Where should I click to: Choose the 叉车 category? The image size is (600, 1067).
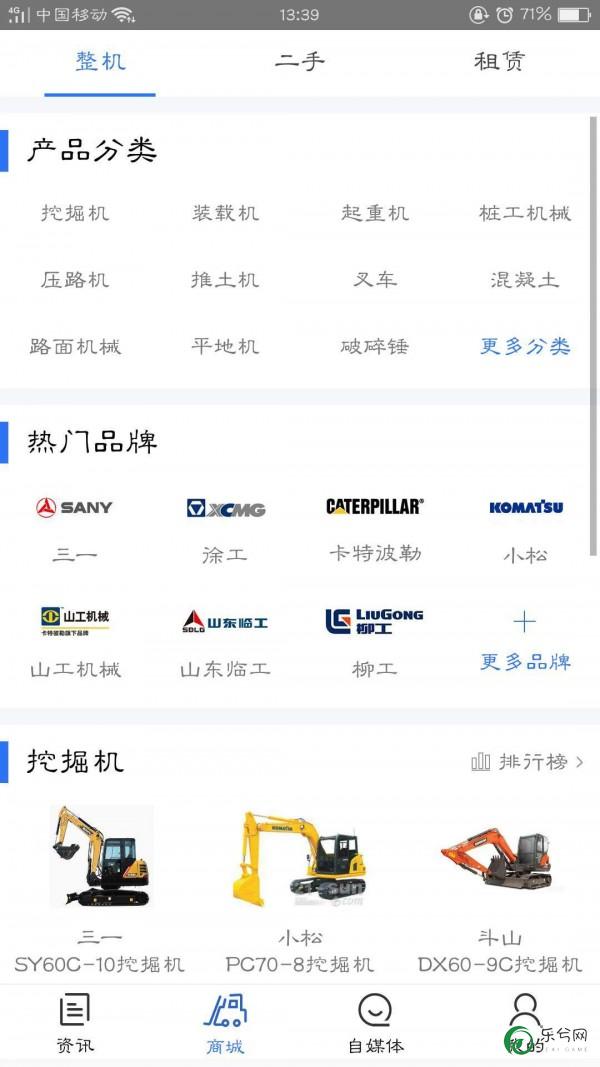pos(375,280)
